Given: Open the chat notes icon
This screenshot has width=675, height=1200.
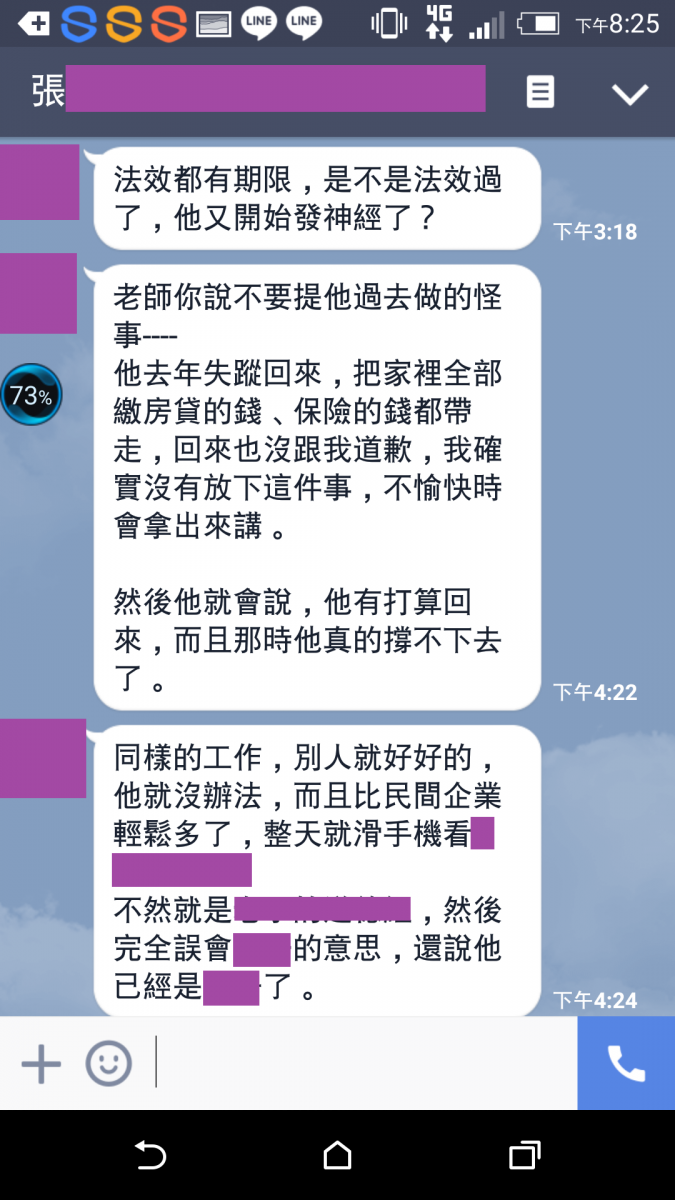Looking at the screenshot, I should point(540,93).
